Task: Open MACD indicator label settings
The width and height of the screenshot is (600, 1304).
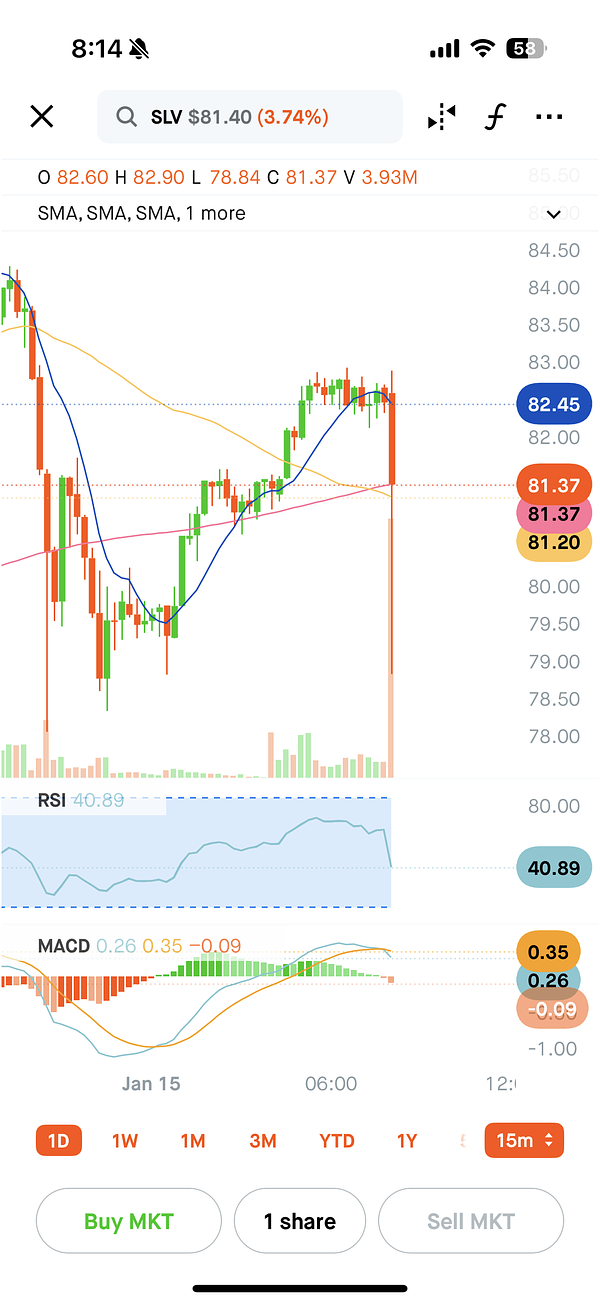Action: (64, 945)
